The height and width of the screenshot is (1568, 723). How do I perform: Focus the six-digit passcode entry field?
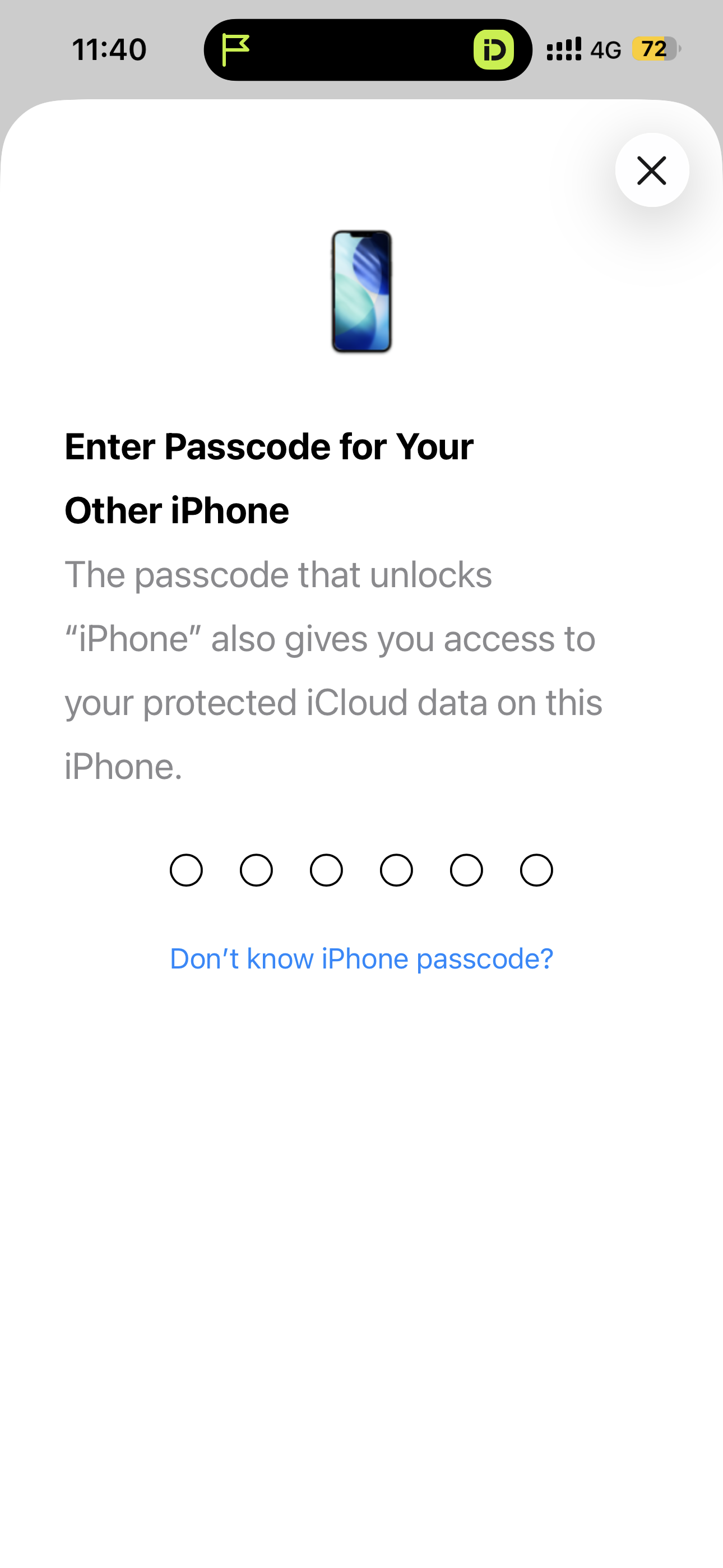361,870
